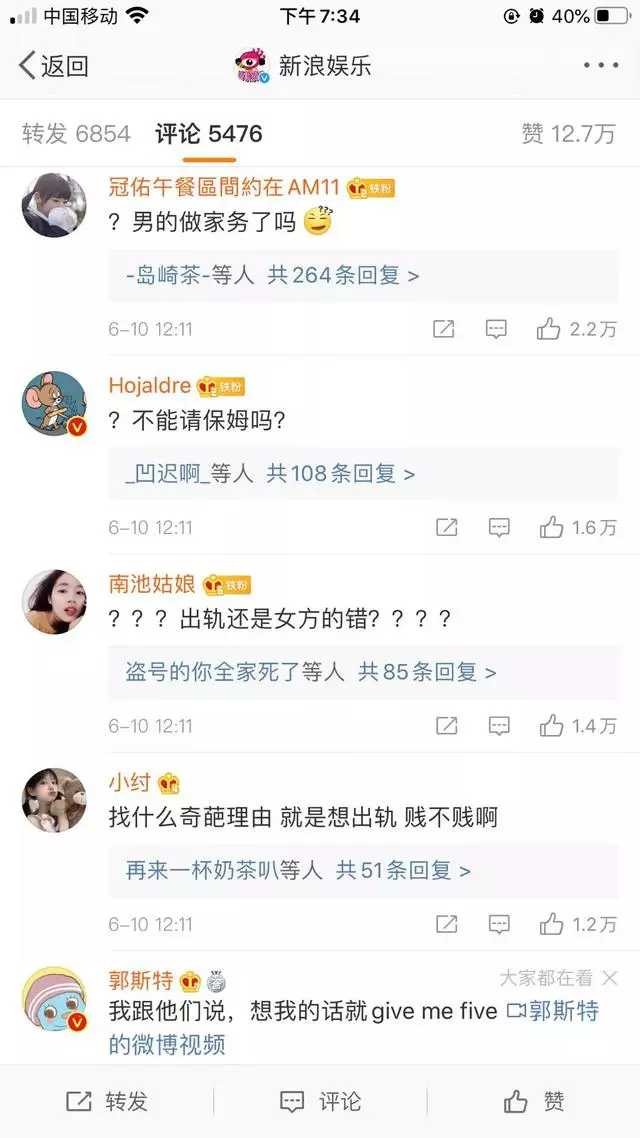Reply to 冠佑午餐區間約在AM11's comment
Screen dimensions: 640x1138
[496, 329]
